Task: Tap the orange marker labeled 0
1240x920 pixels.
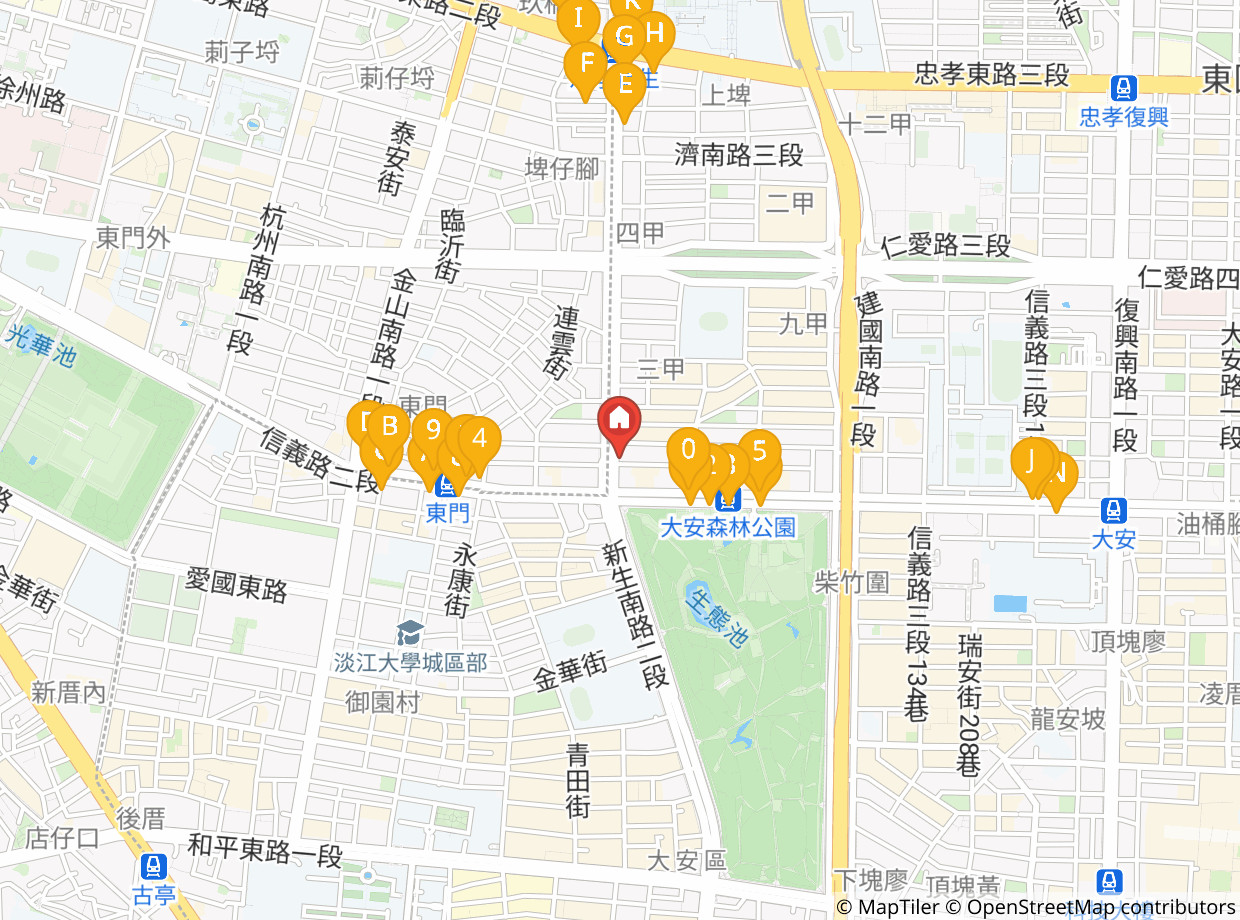Action: click(x=688, y=449)
